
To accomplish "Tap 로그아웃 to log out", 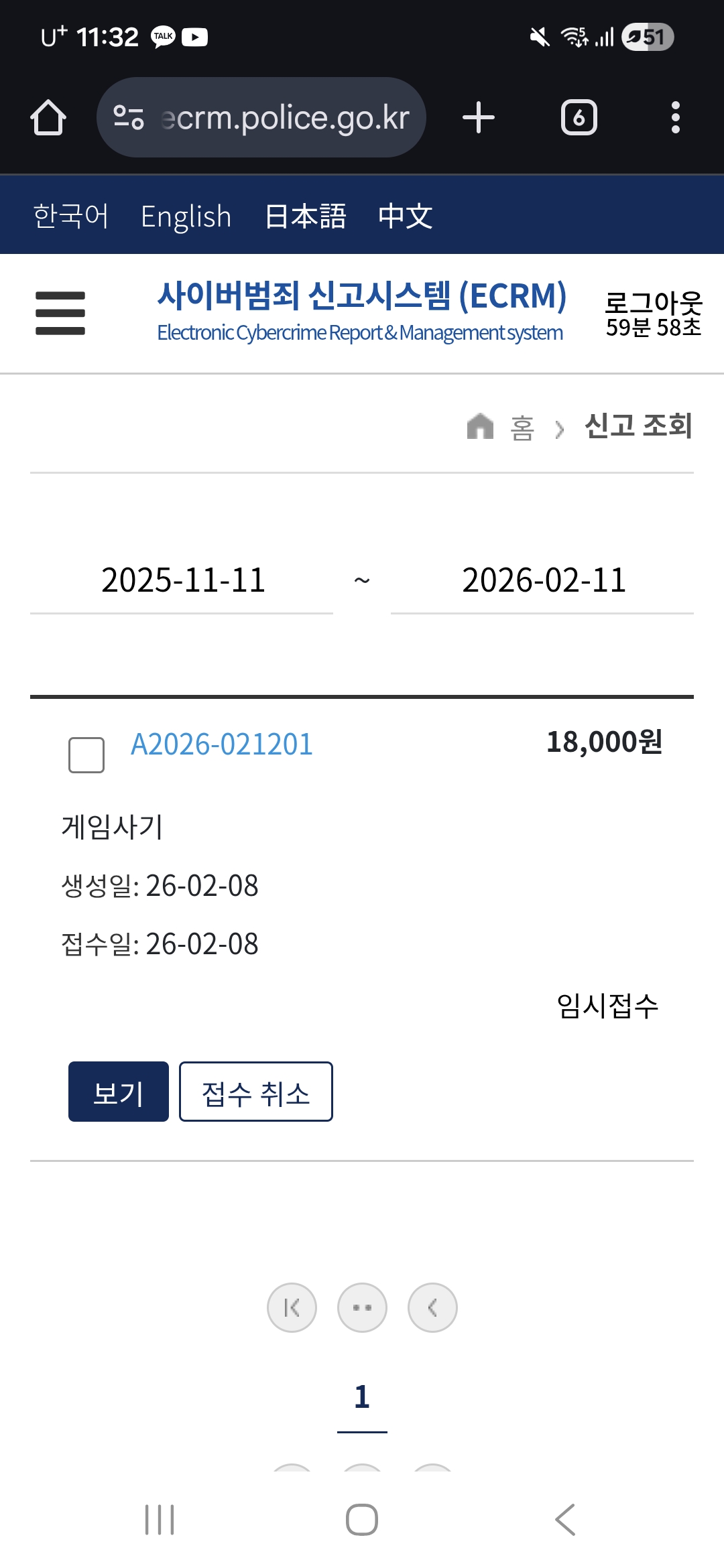I will (653, 304).
